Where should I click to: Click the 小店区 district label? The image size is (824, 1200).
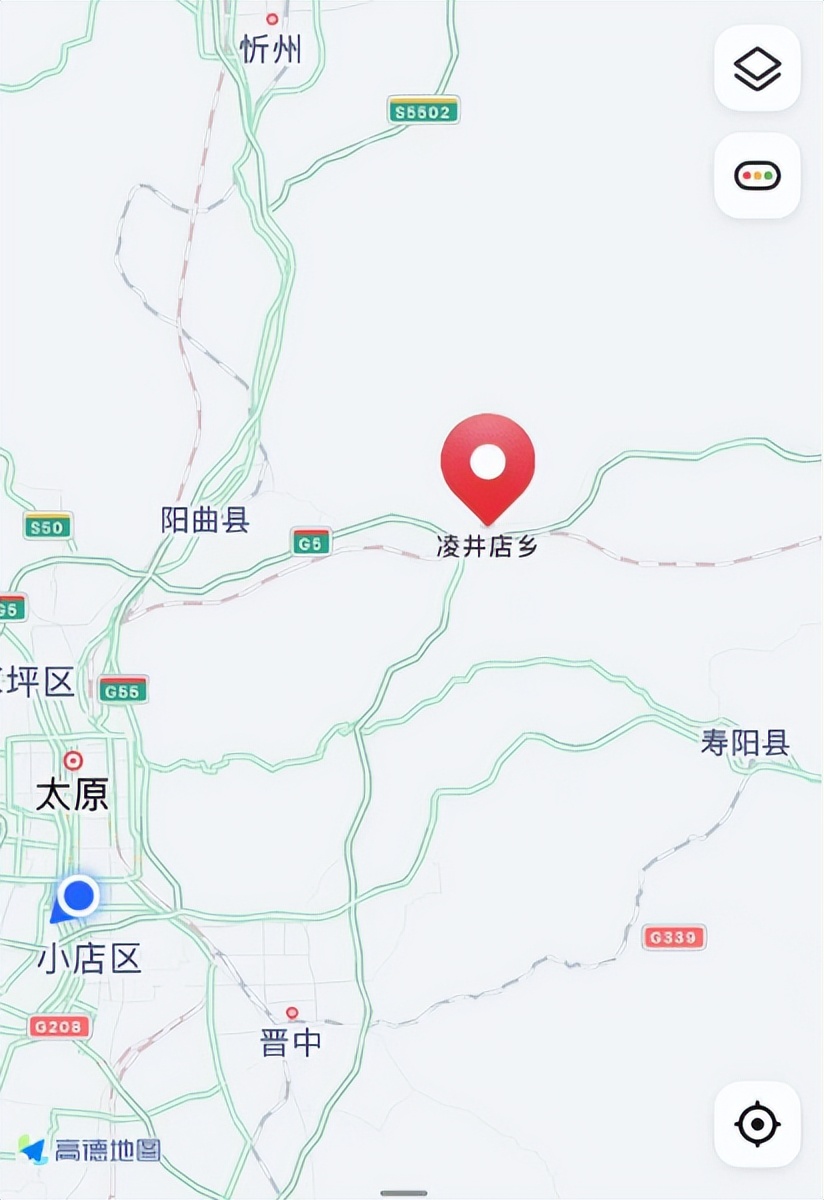pyautogui.click(x=87, y=960)
